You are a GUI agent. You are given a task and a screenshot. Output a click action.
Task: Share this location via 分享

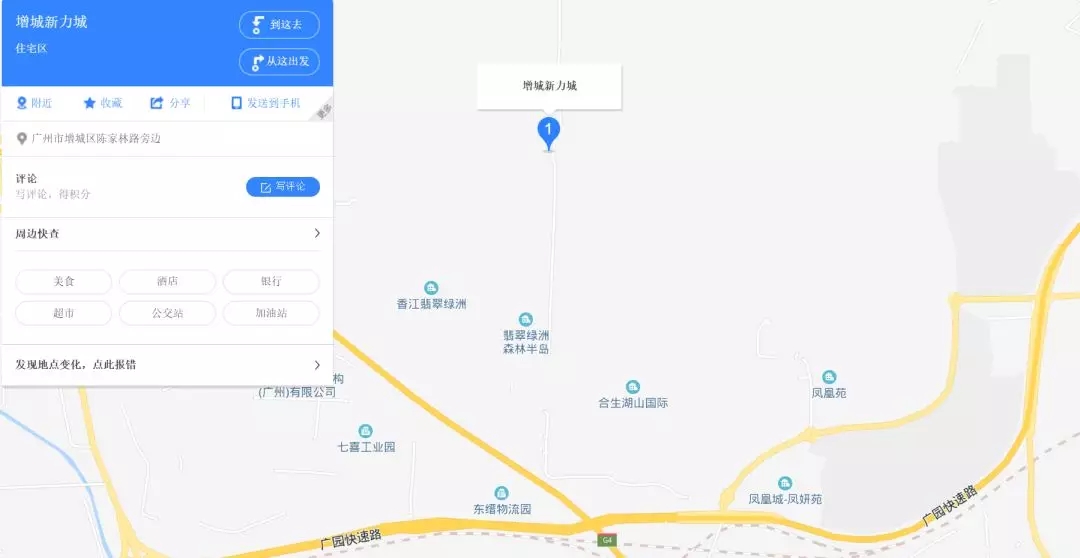(170, 103)
